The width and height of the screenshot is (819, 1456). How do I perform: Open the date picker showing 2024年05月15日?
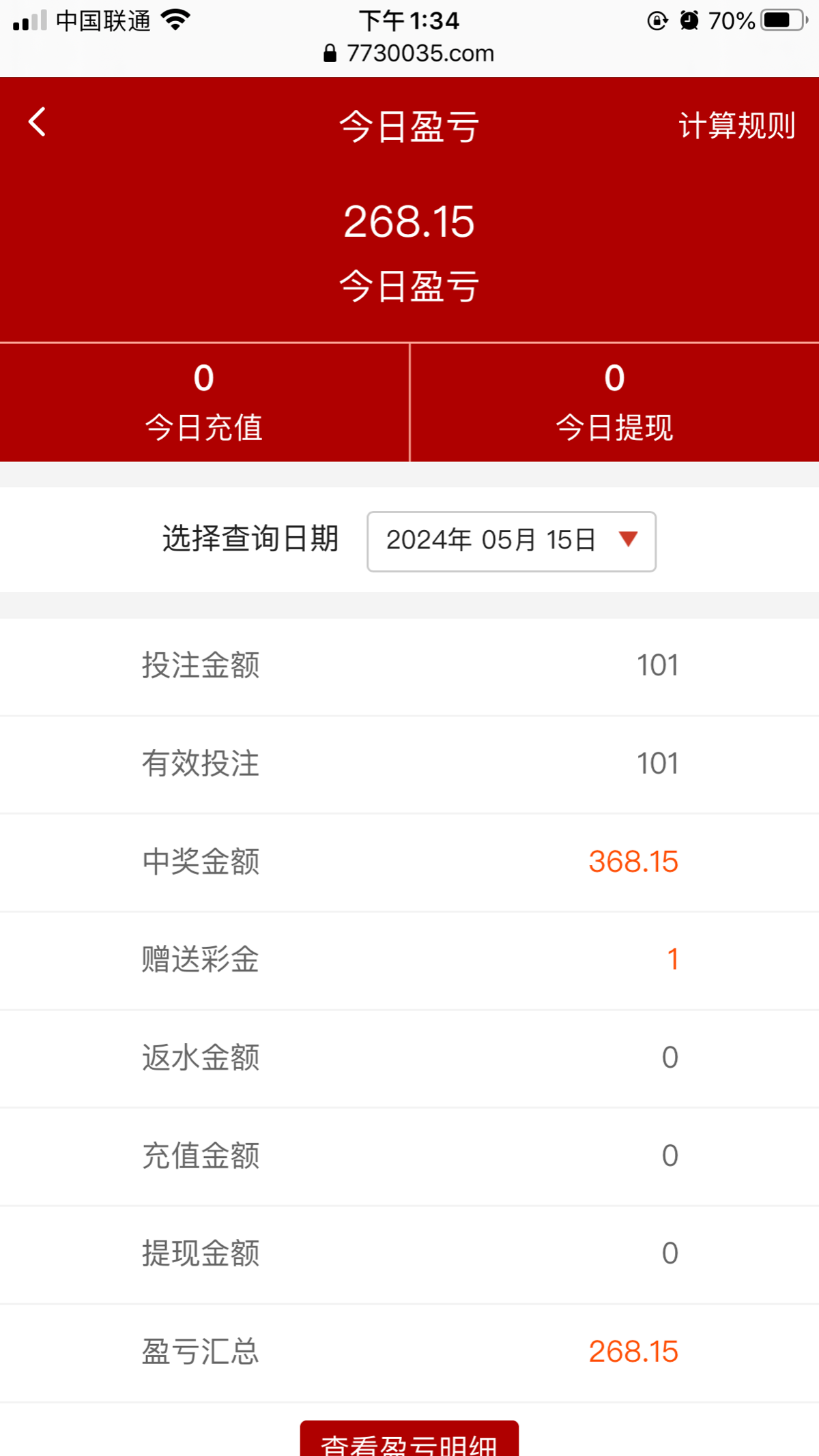pos(511,541)
